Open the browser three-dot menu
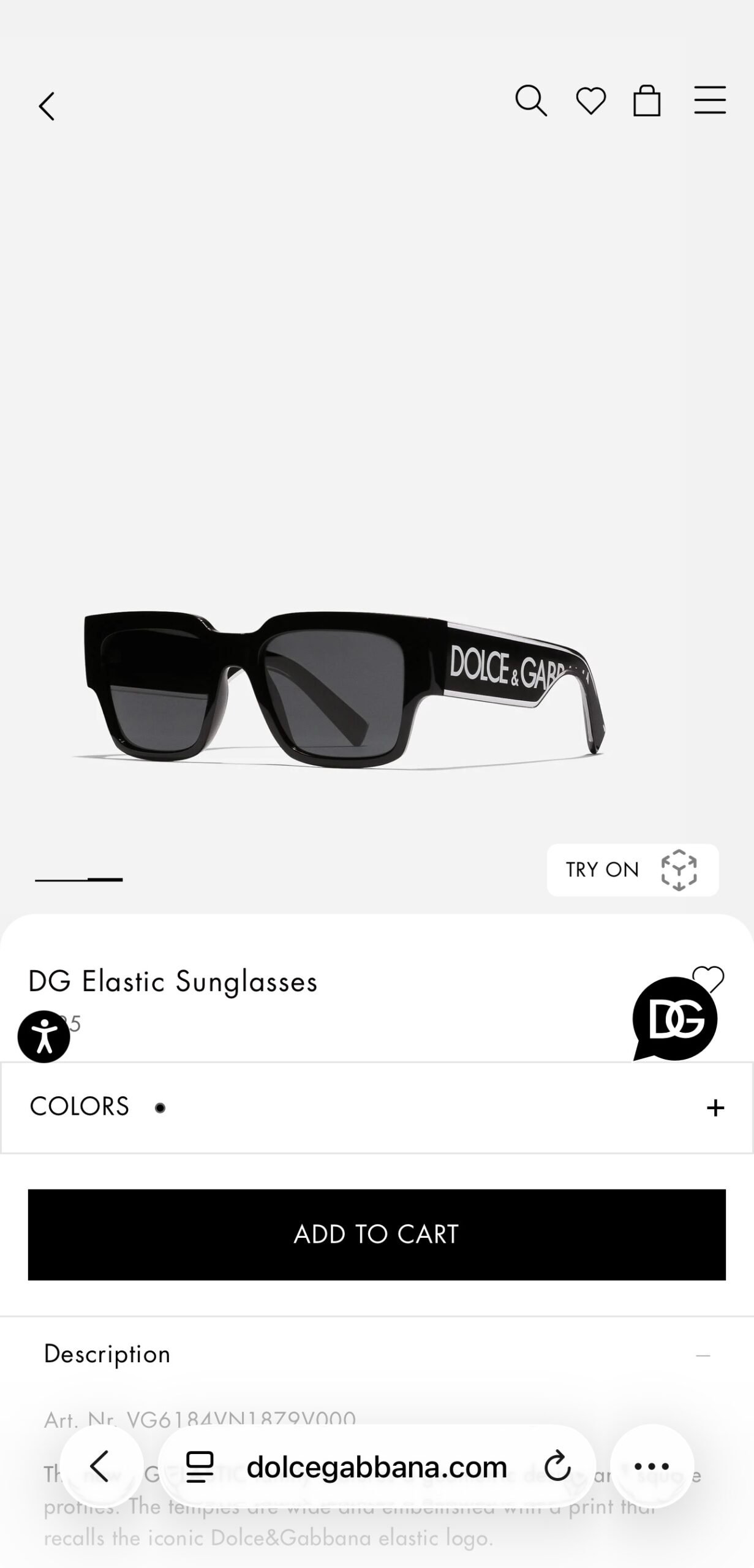The width and height of the screenshot is (754, 1568). tap(652, 1466)
